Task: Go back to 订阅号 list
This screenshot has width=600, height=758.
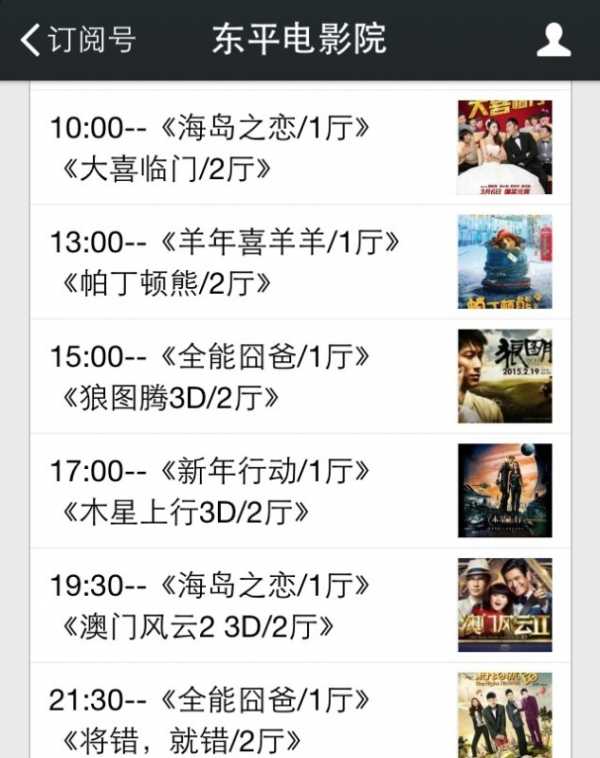Action: (78, 40)
